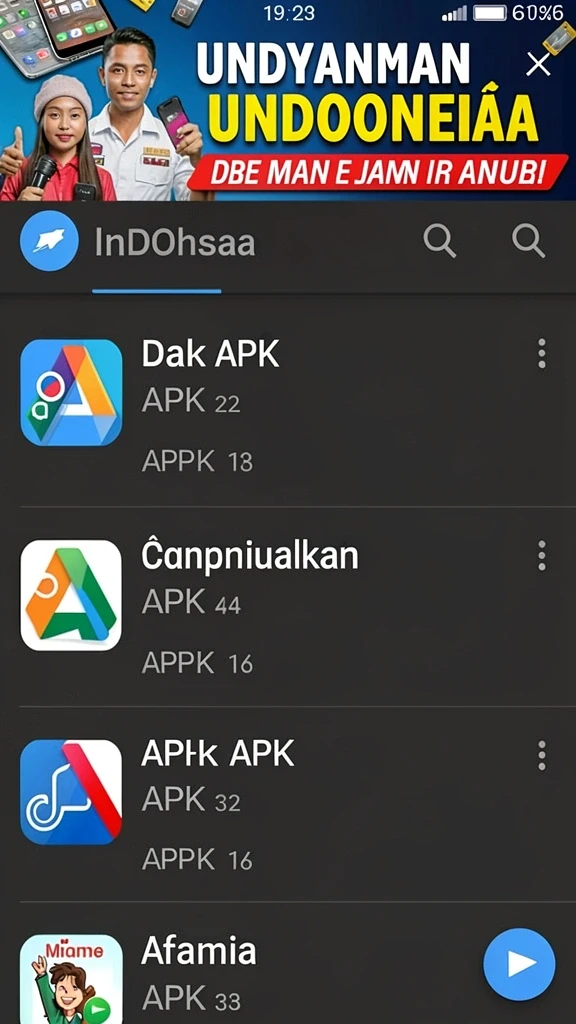Open the UNDYANMAN UNDOONEIAA ad banner
Image resolution: width=576 pixels, height=1024 pixels.
[x=288, y=101]
